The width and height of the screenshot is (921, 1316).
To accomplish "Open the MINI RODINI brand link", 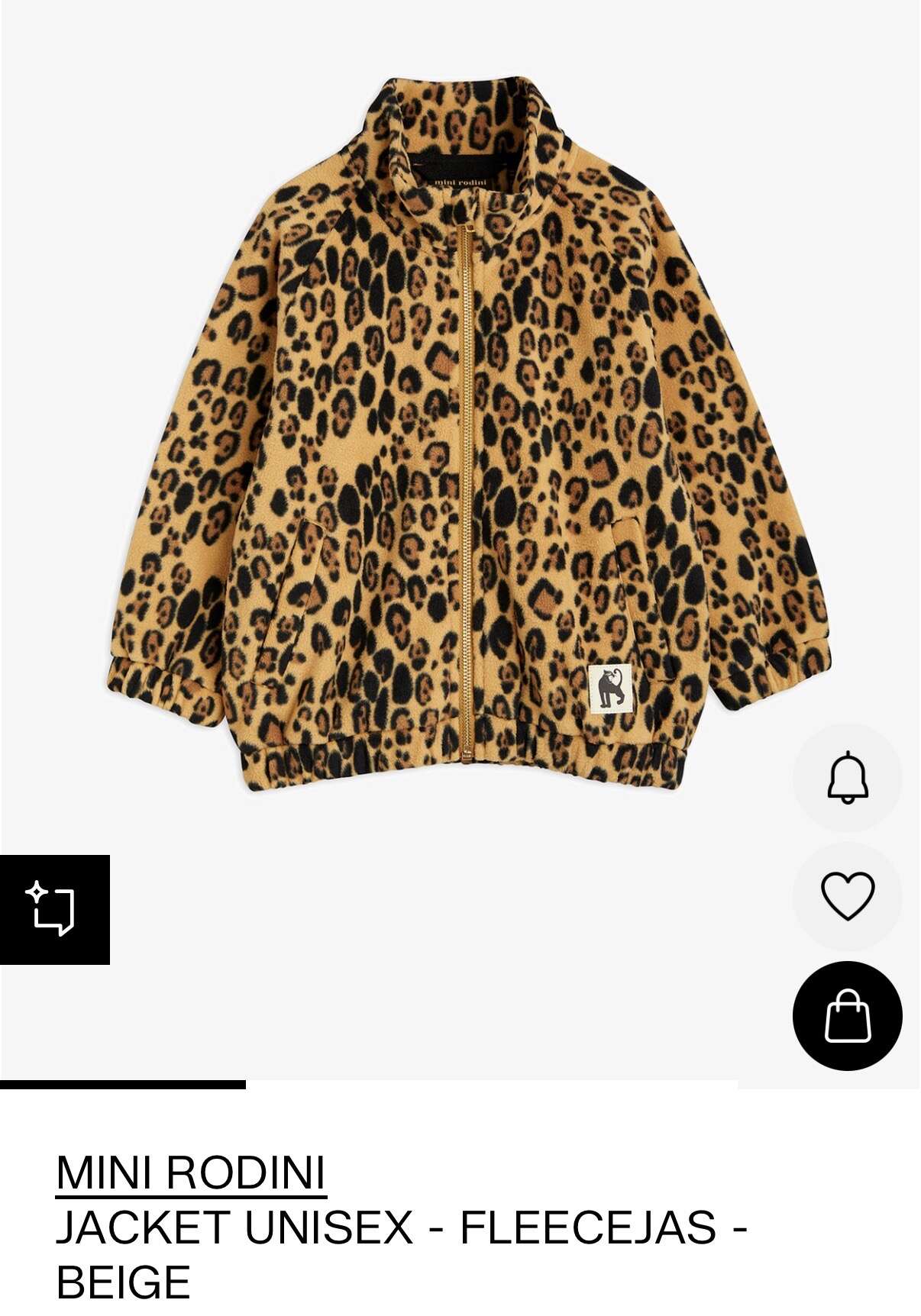I will [191, 1172].
